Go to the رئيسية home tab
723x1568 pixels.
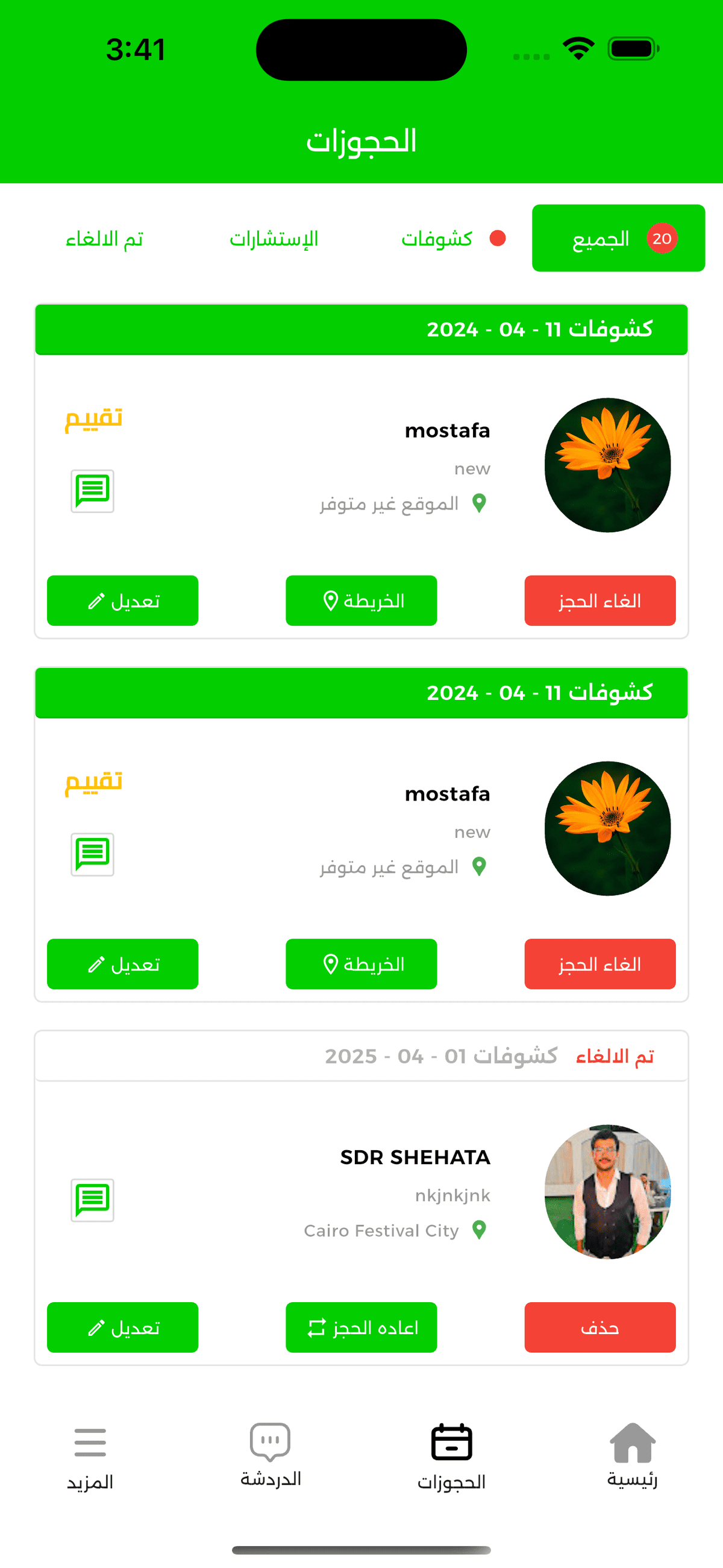pos(631,1455)
